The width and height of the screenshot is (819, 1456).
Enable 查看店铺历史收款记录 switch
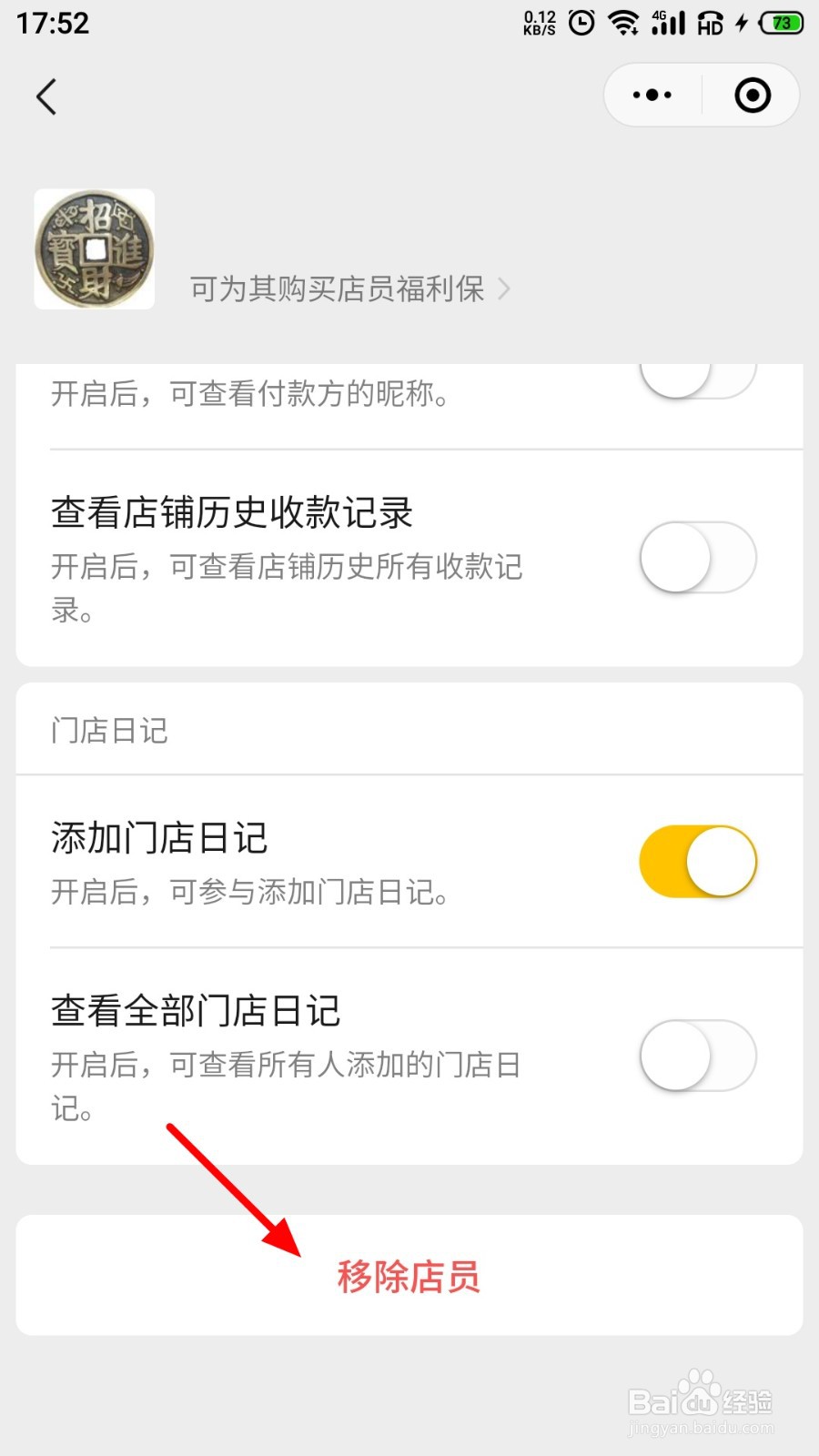[698, 557]
